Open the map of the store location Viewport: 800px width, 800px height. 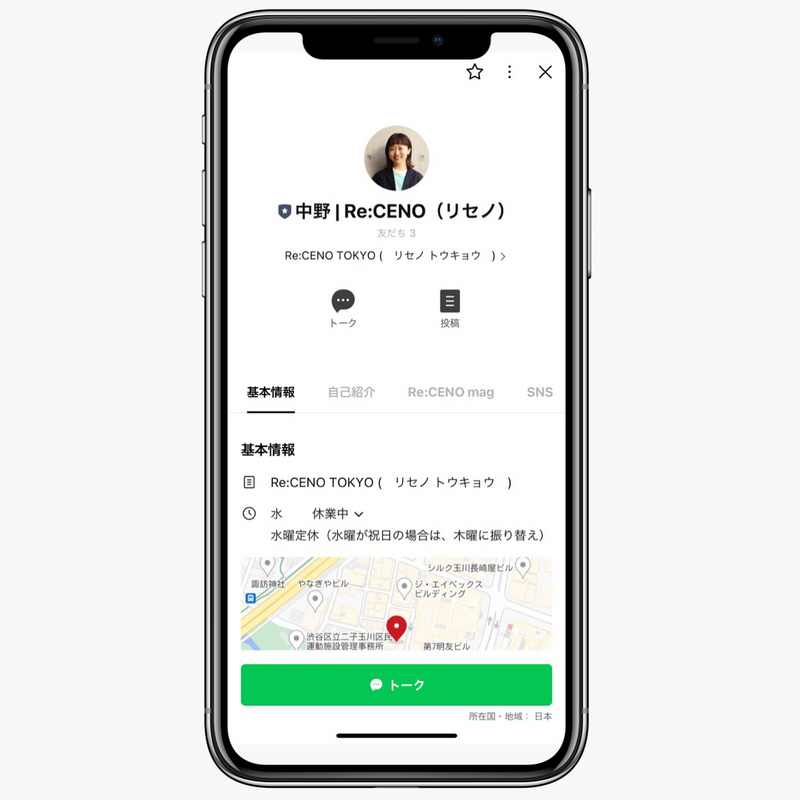[x=396, y=604]
